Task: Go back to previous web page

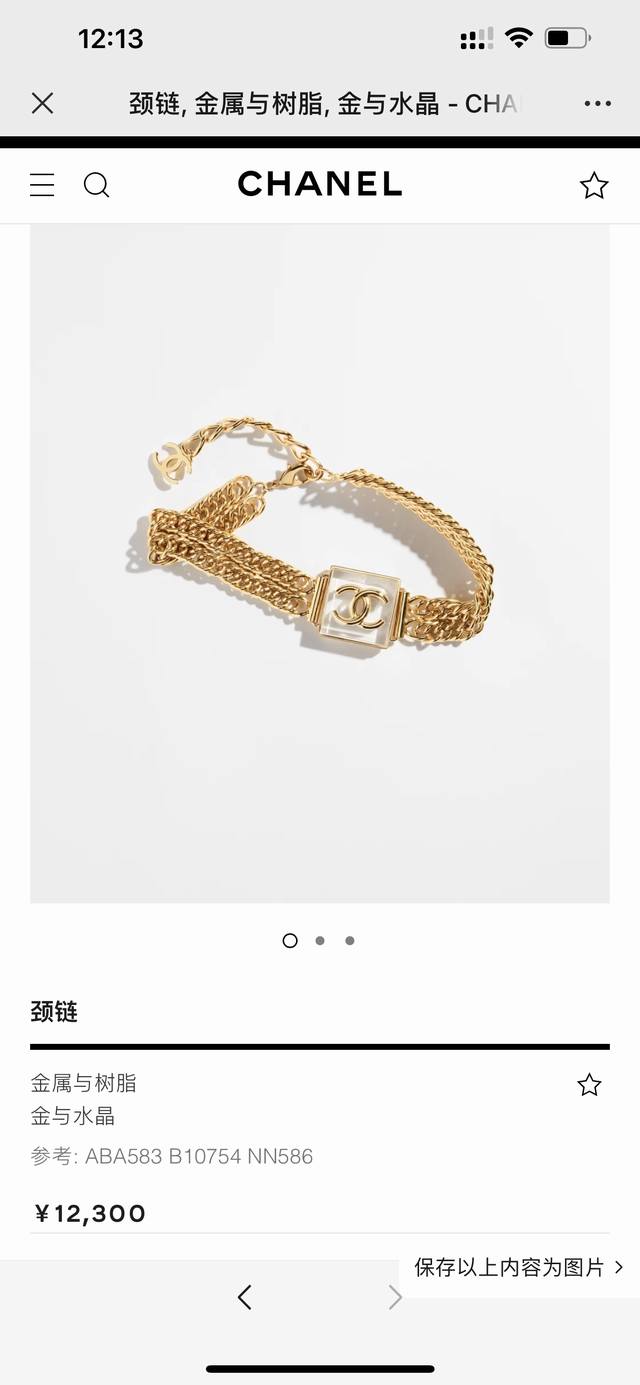Action: click(245, 1297)
